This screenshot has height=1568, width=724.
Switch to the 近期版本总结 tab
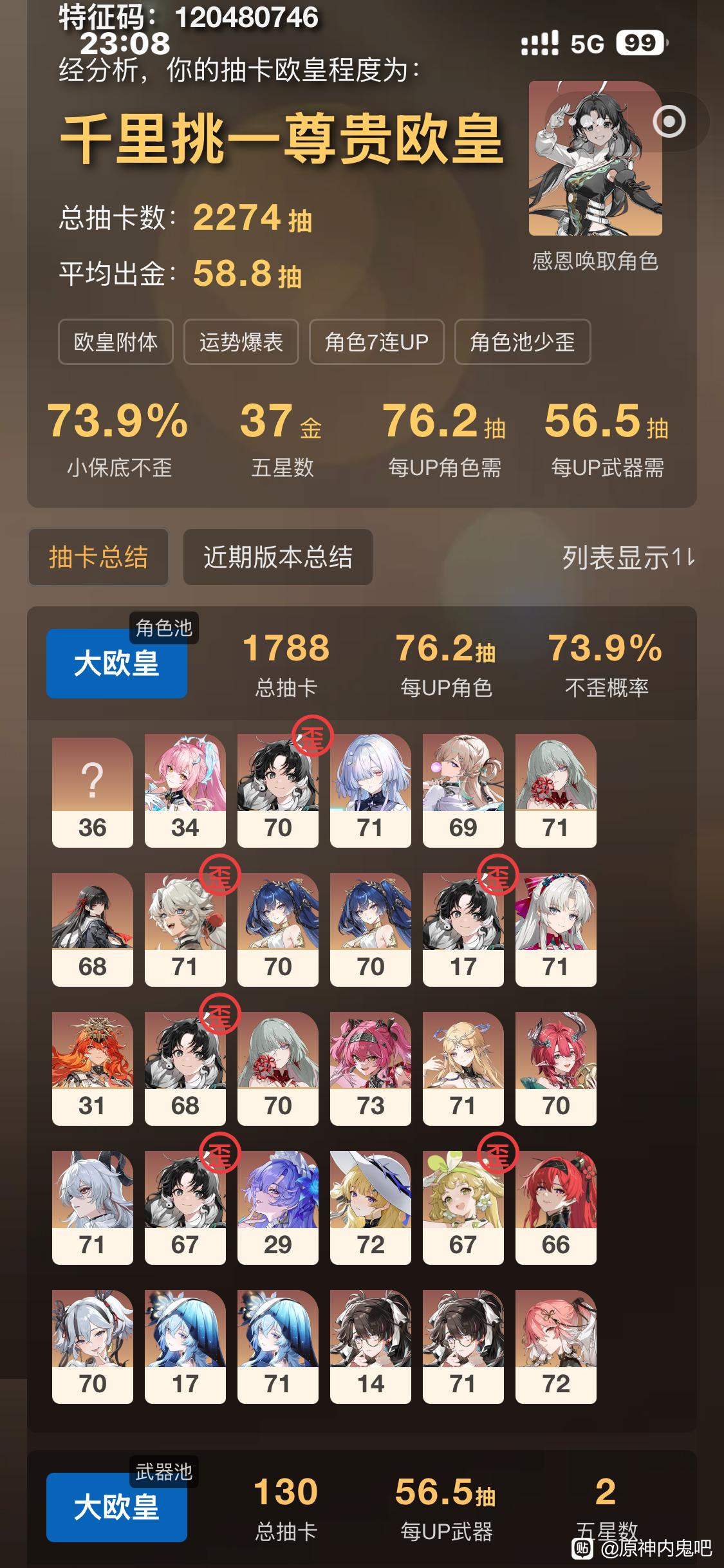[278, 557]
